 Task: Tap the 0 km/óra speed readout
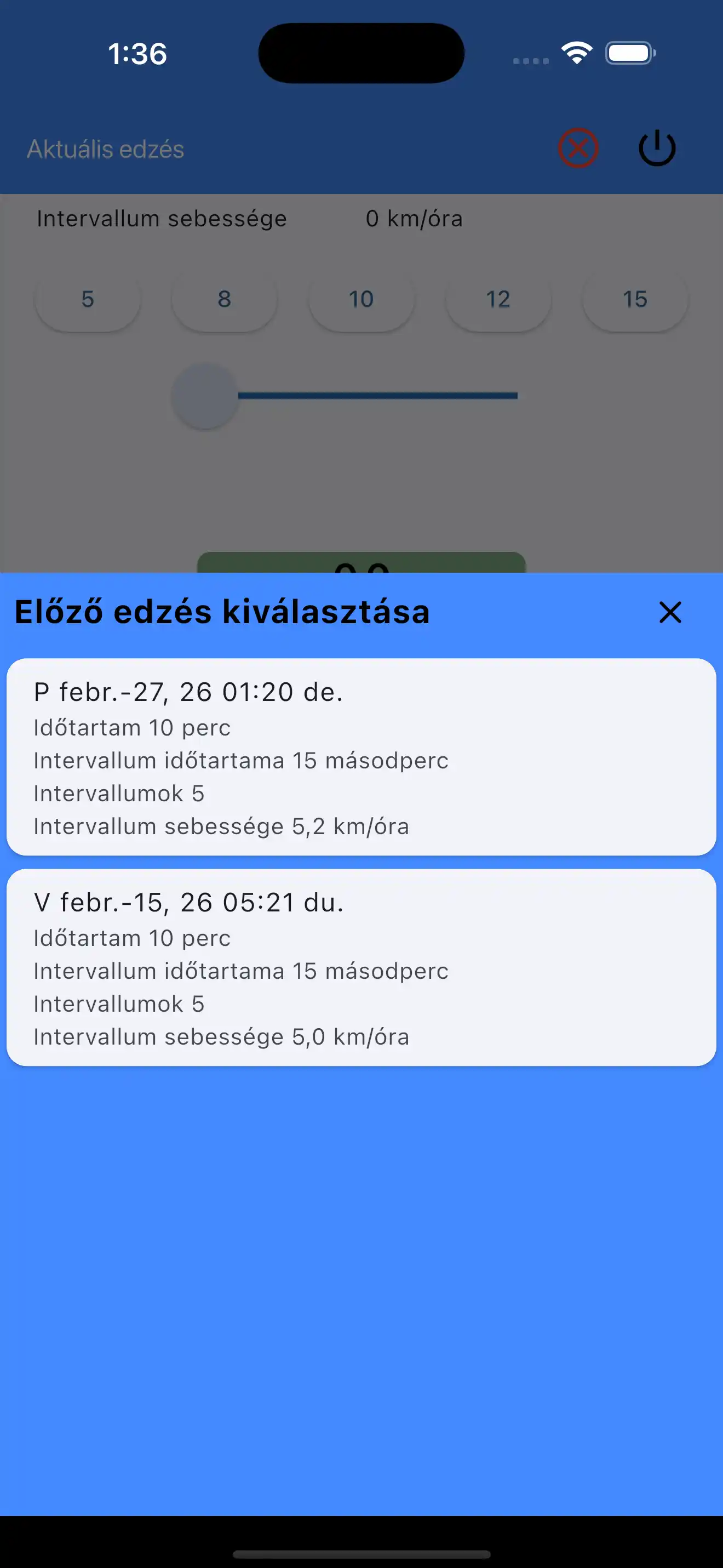(414, 218)
